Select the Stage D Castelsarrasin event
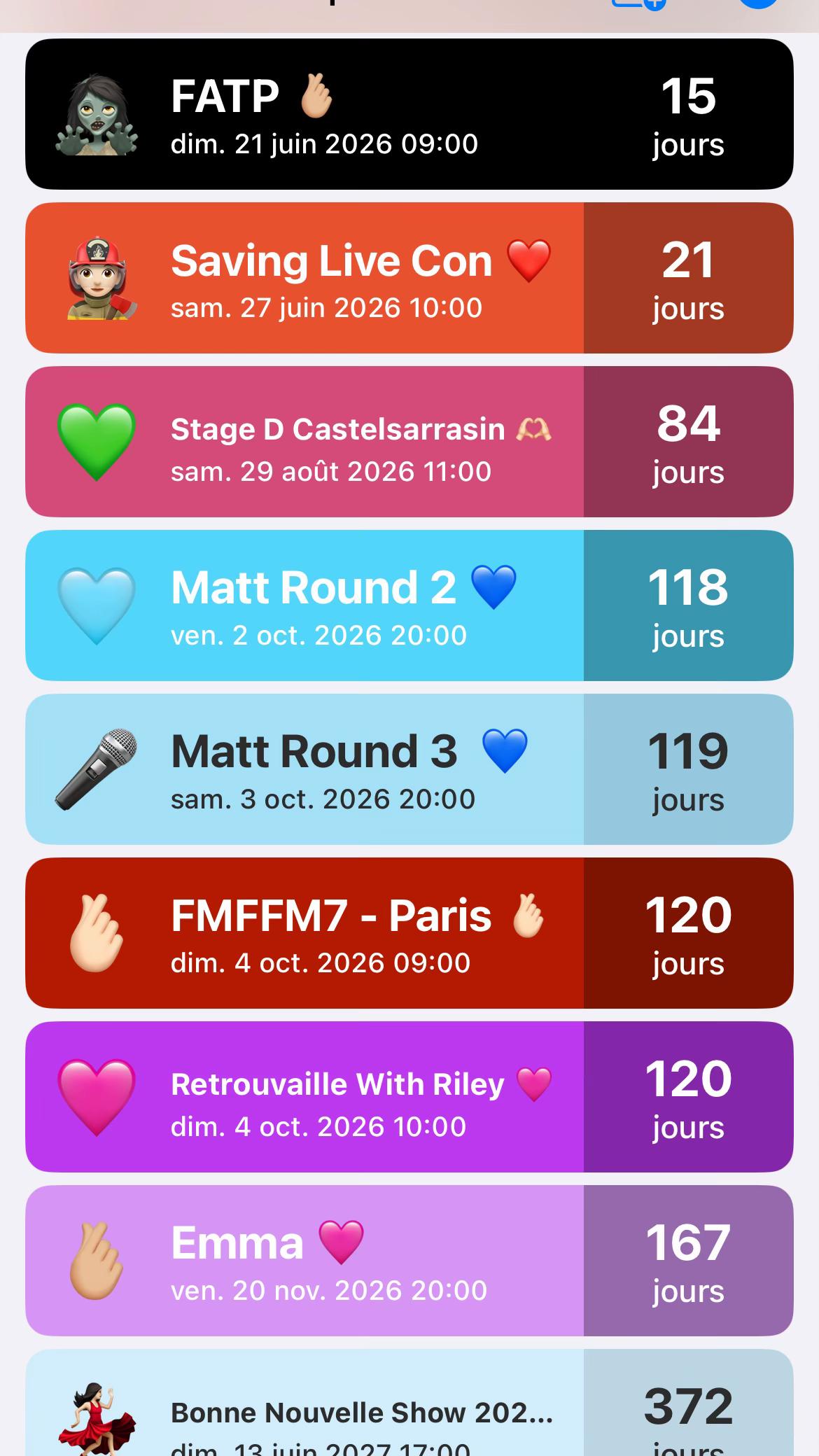This screenshot has width=819, height=1456. tap(409, 442)
